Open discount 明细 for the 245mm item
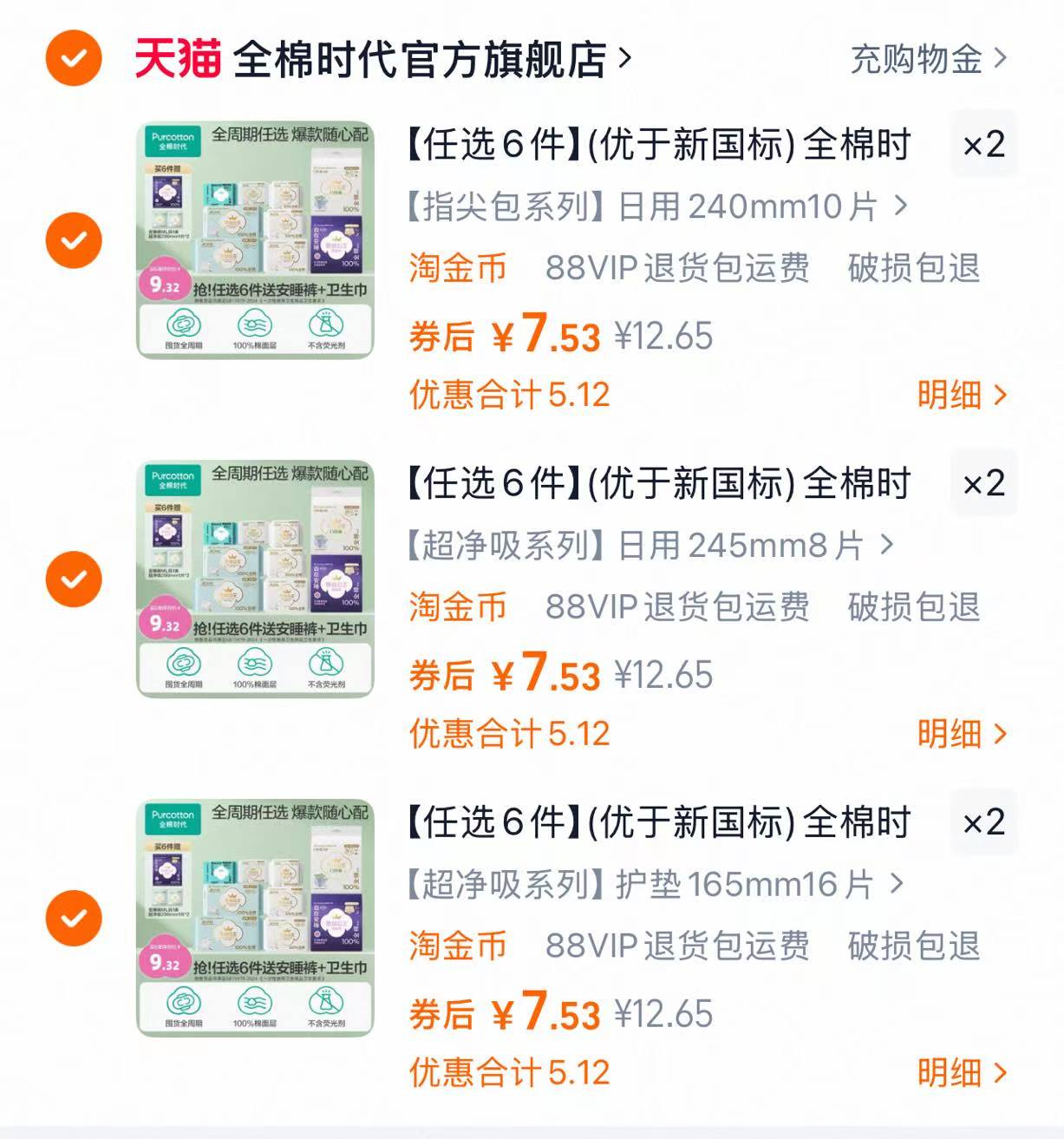 point(950,735)
